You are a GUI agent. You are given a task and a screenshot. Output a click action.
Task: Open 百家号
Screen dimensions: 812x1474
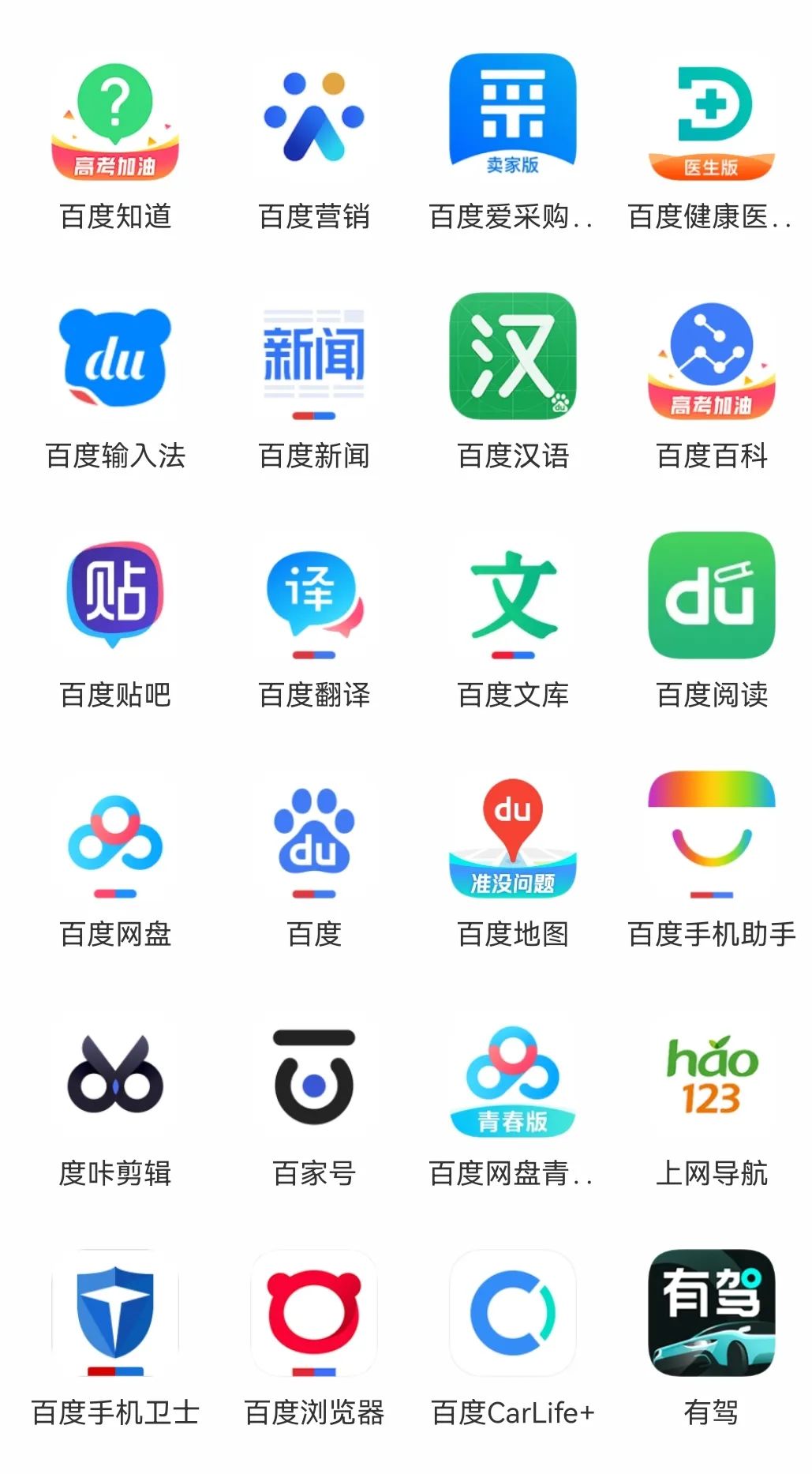[x=314, y=1078]
